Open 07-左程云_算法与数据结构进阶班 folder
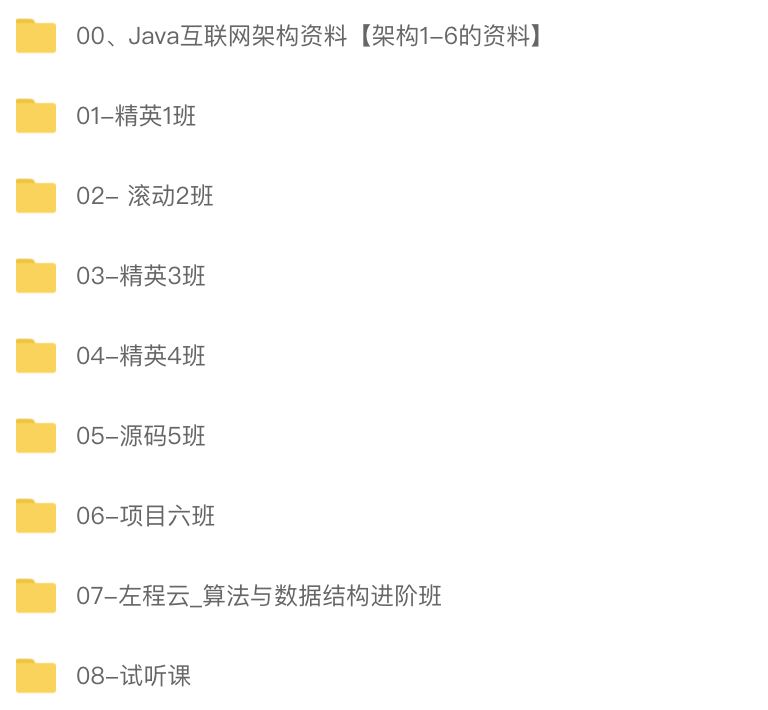 tap(259, 597)
